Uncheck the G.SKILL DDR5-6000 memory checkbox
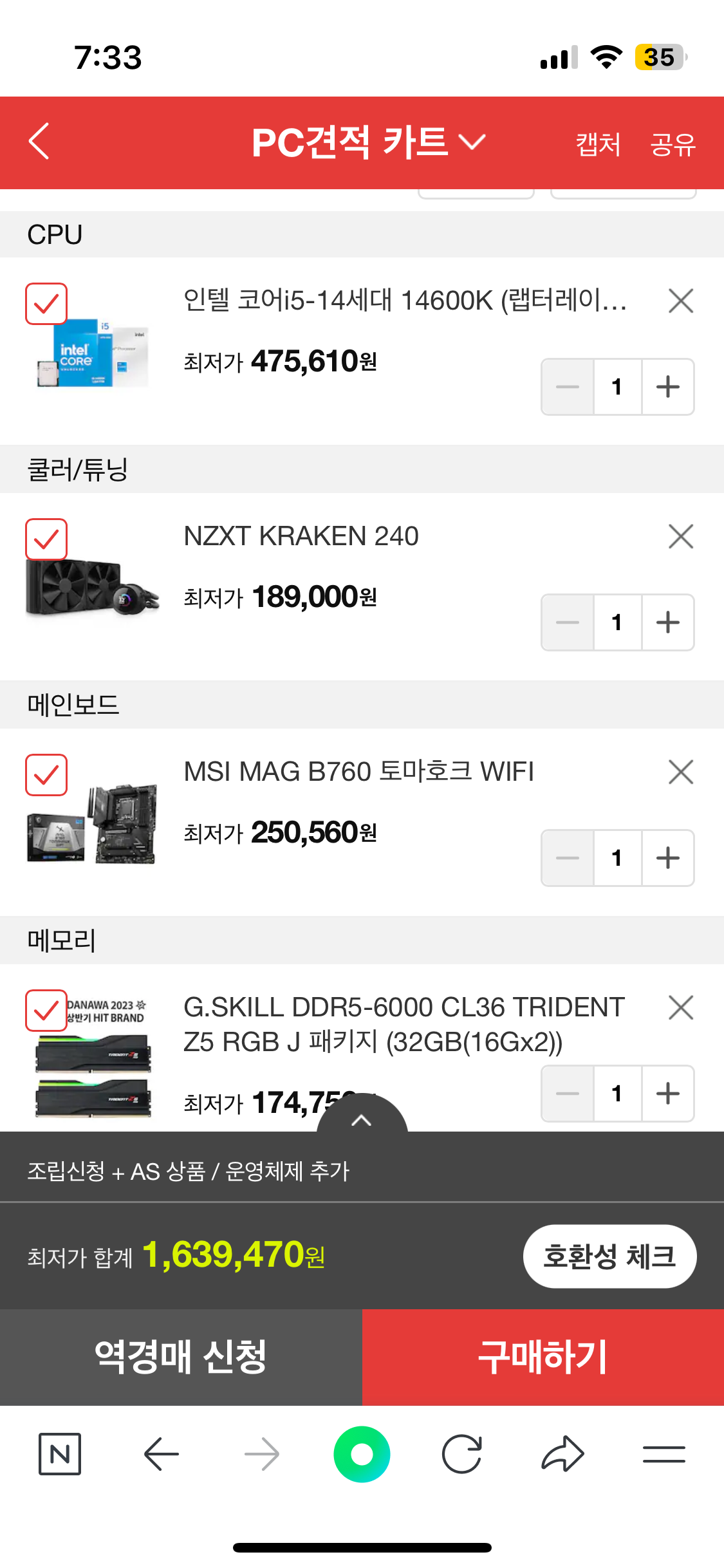The width and height of the screenshot is (724, 1568). (46, 1011)
